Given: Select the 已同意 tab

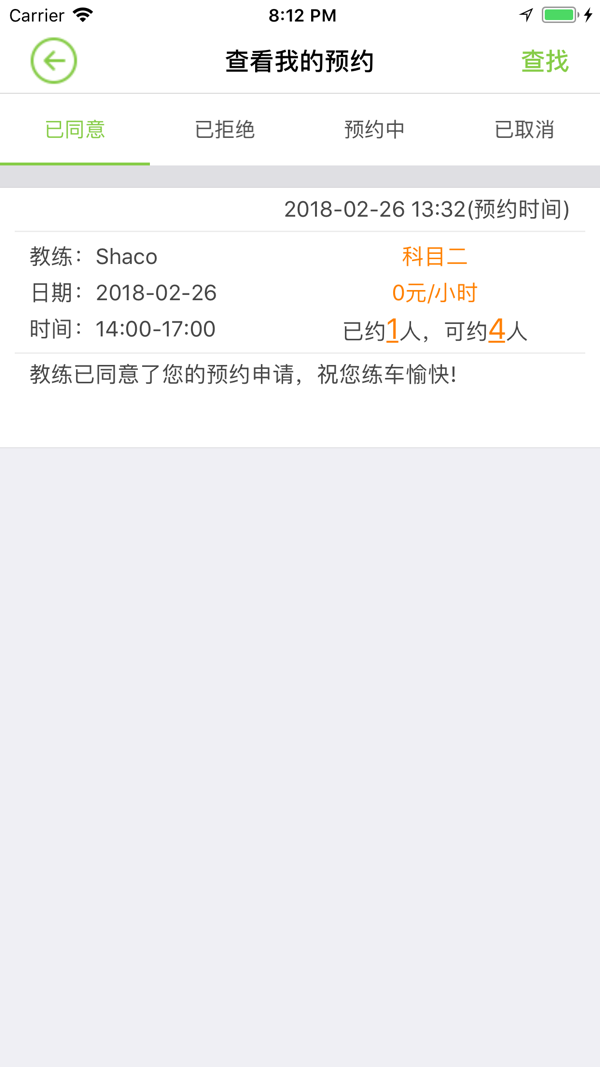Looking at the screenshot, I should (75, 130).
